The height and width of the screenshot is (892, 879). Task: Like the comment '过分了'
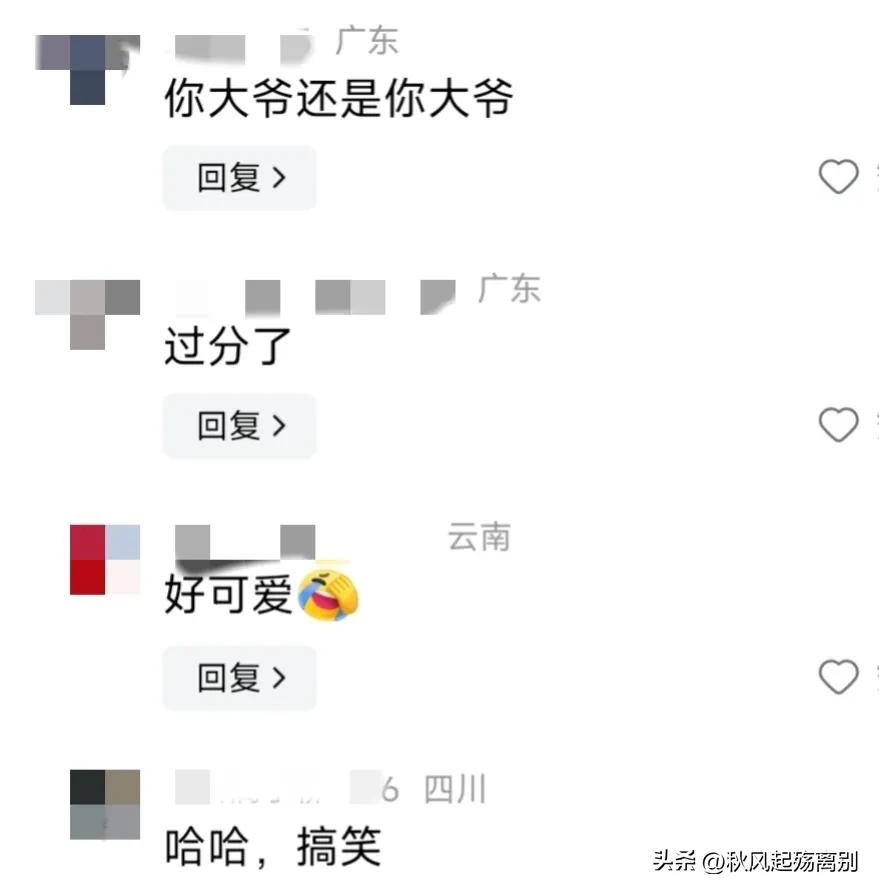(x=838, y=425)
